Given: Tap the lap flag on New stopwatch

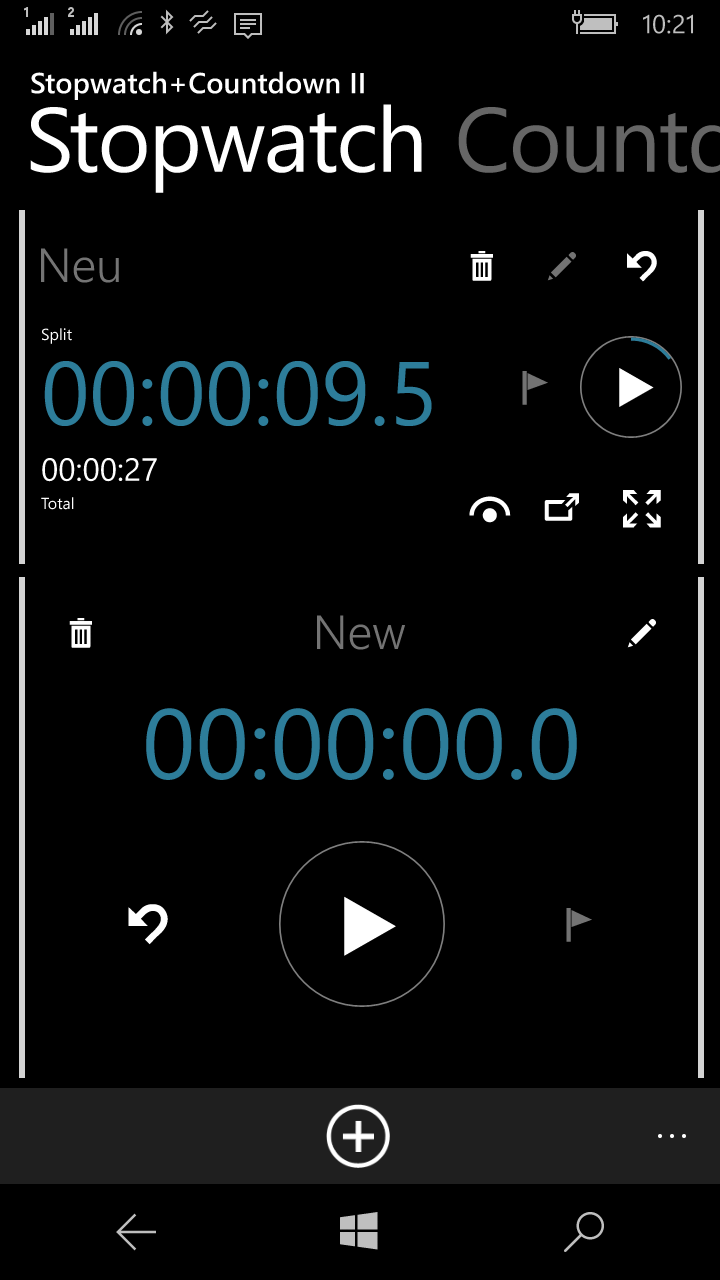Looking at the screenshot, I should point(578,923).
